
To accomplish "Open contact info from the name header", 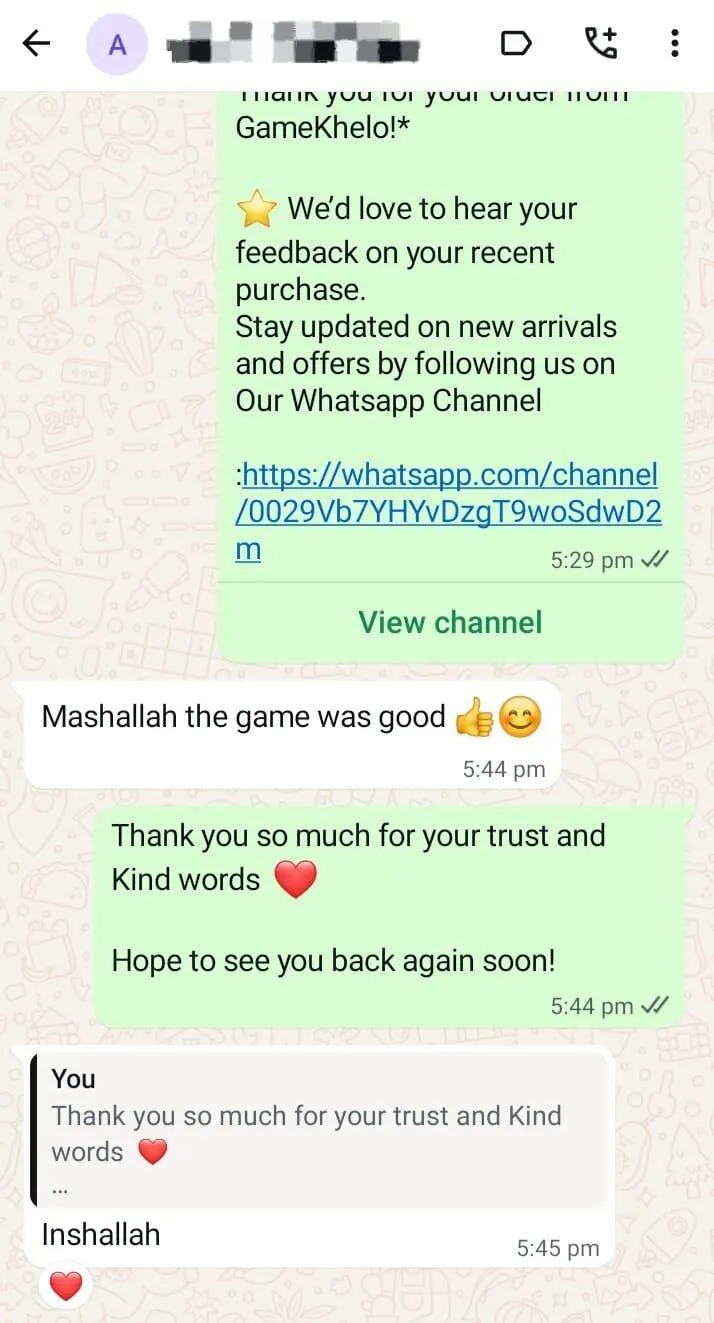I will click(x=295, y=45).
